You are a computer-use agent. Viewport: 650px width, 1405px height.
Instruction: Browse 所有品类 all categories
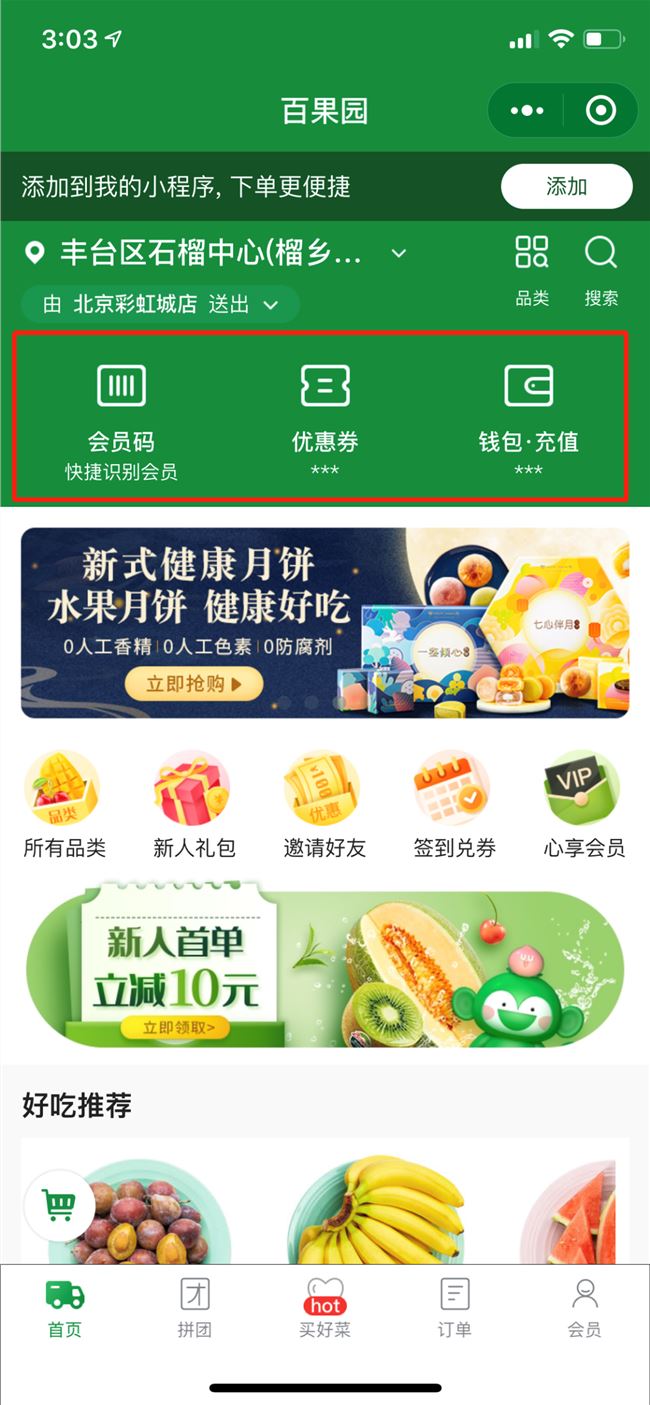pyautogui.click(x=64, y=805)
